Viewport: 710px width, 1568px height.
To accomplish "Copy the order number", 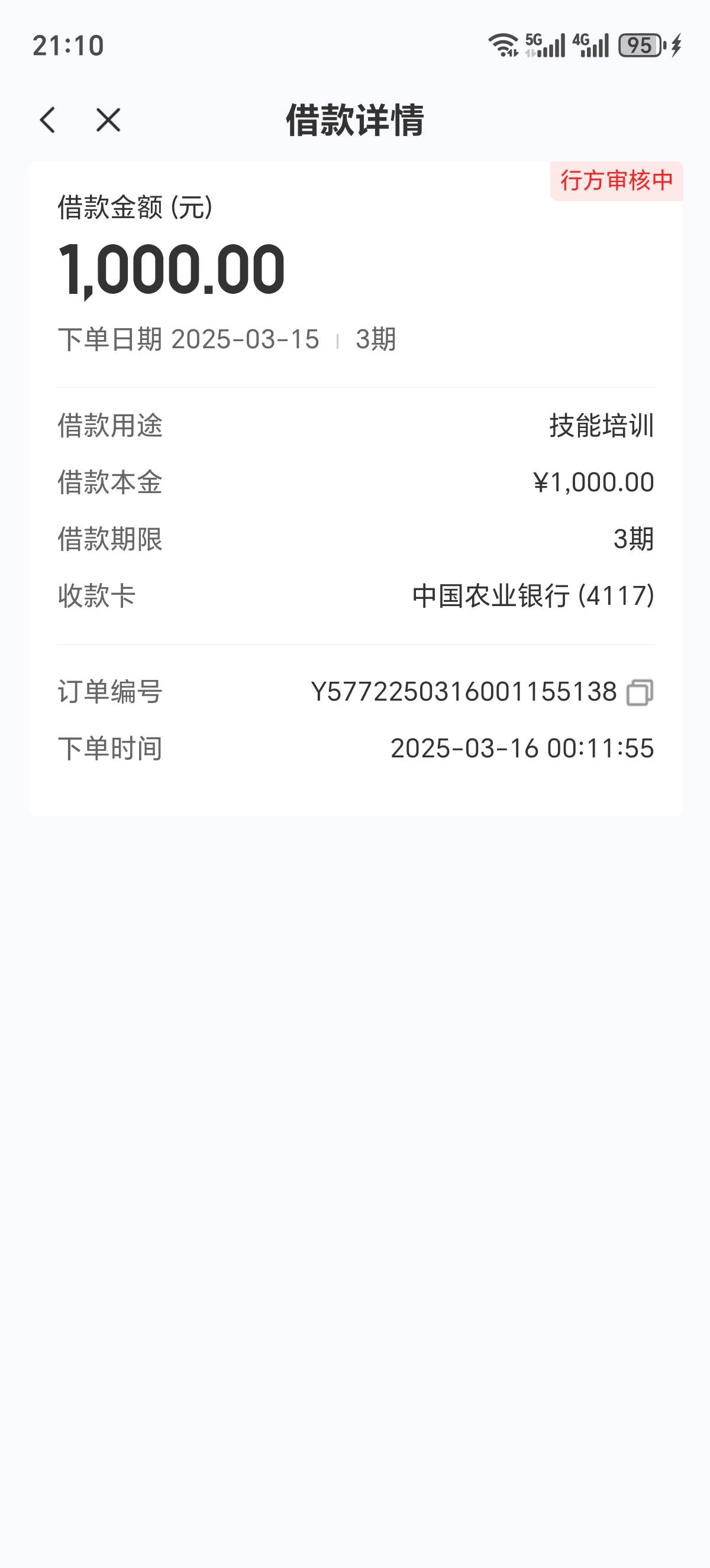I will click(x=640, y=693).
